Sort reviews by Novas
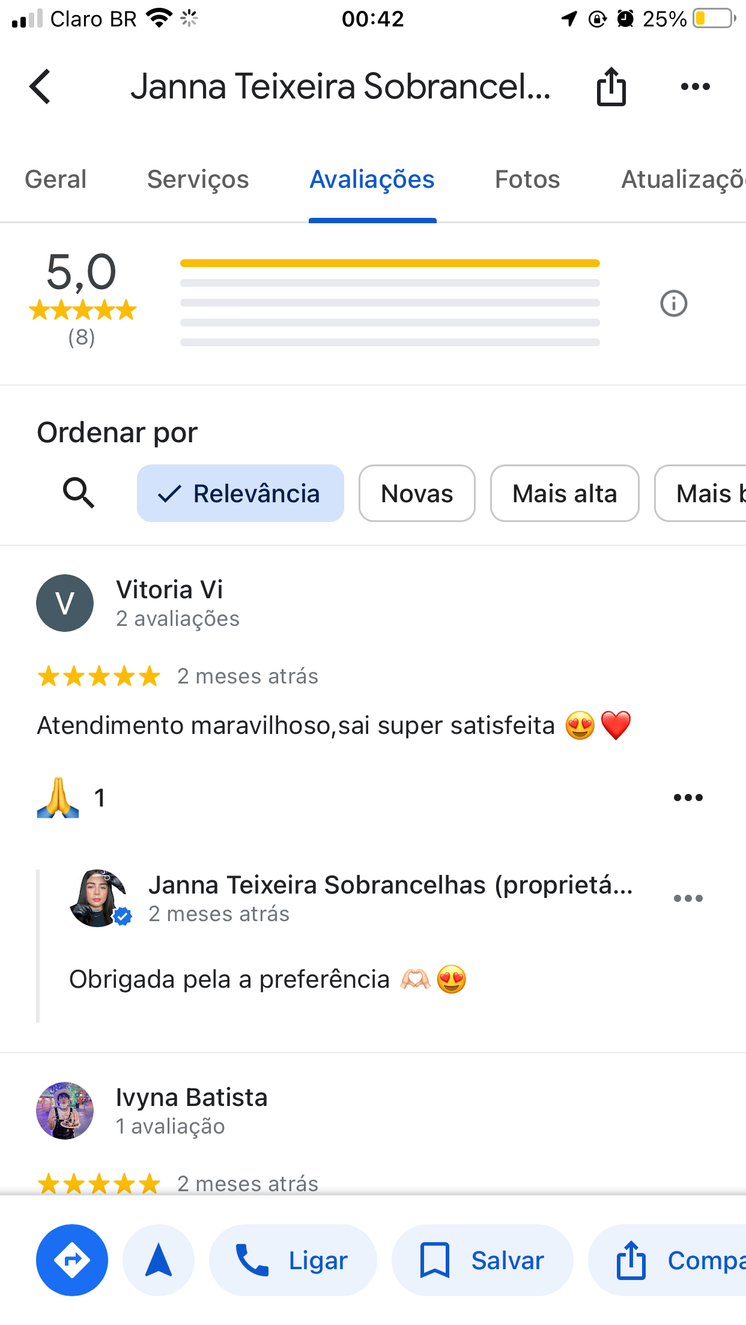 pos(417,493)
